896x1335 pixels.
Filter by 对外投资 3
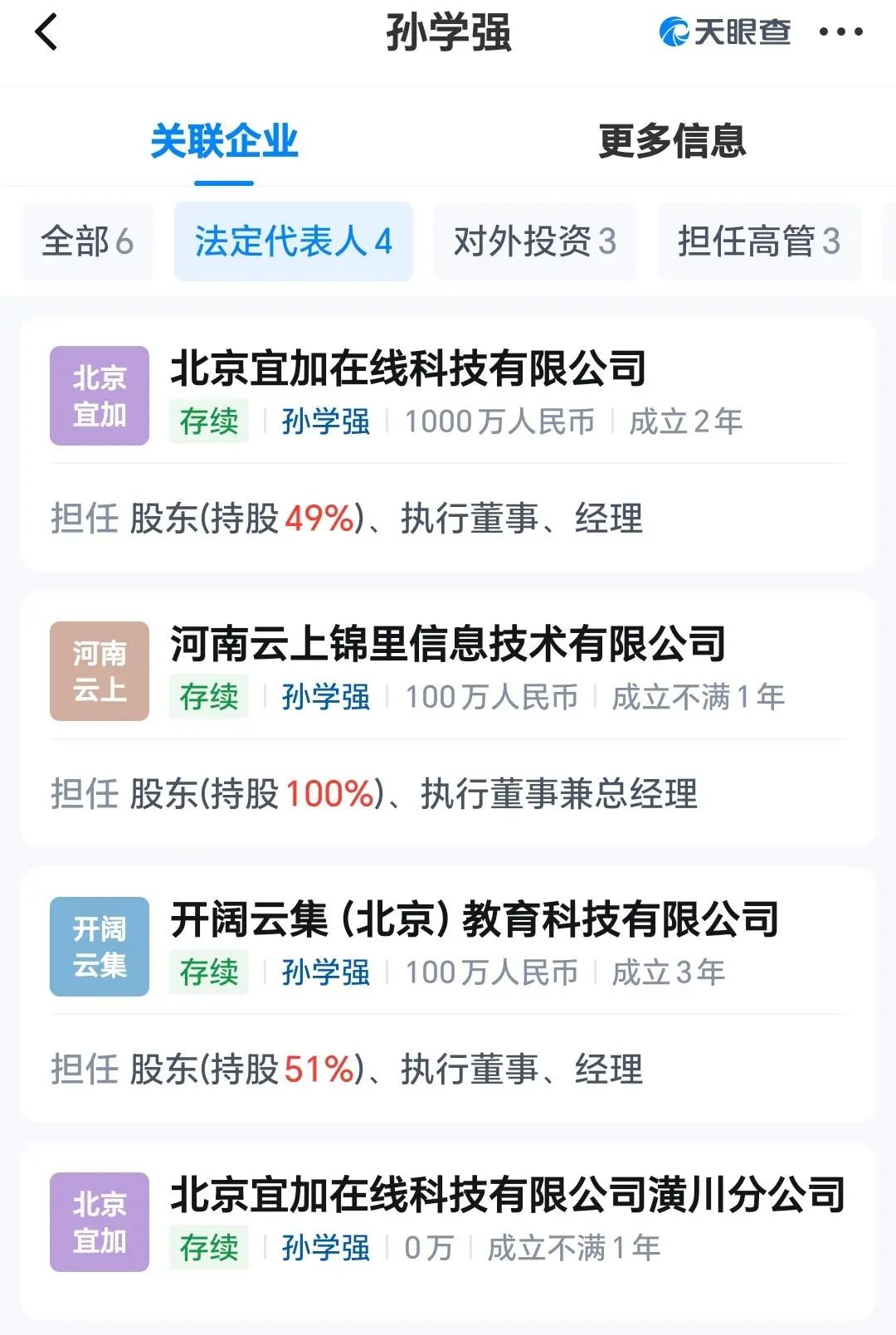[534, 242]
